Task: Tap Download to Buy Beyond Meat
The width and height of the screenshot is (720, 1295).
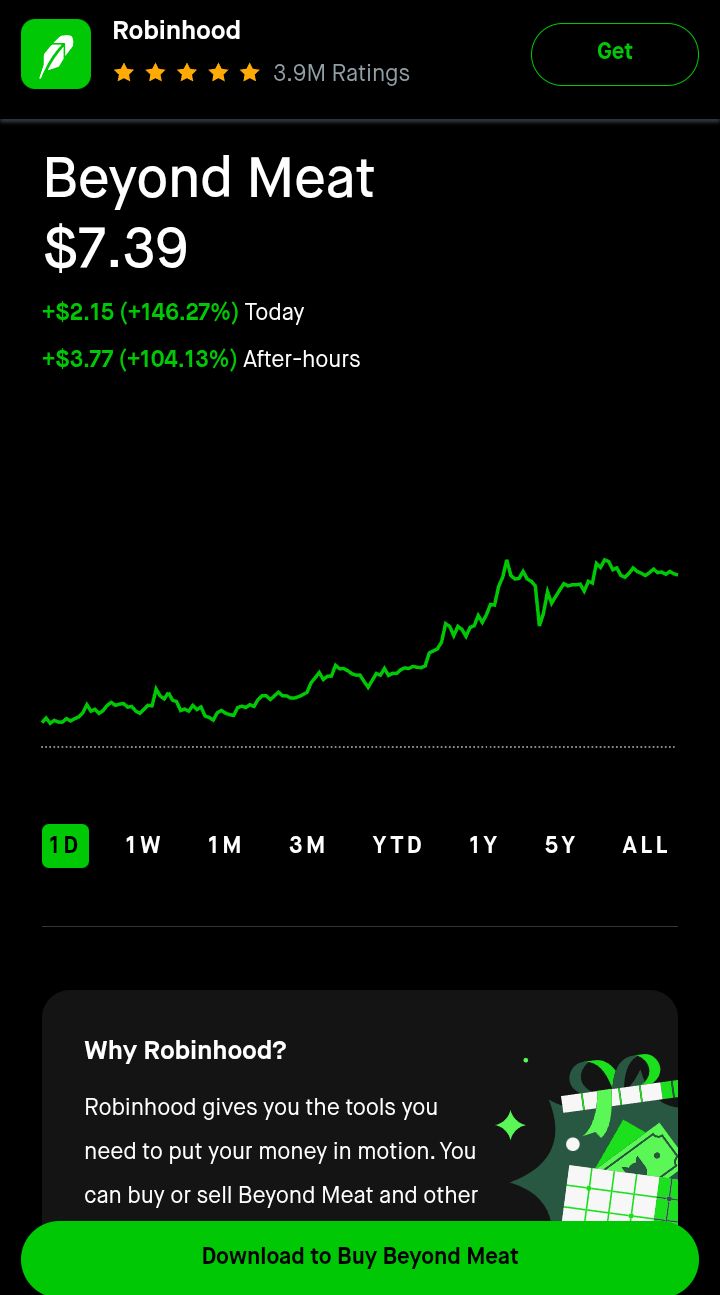Action: [x=360, y=1257]
